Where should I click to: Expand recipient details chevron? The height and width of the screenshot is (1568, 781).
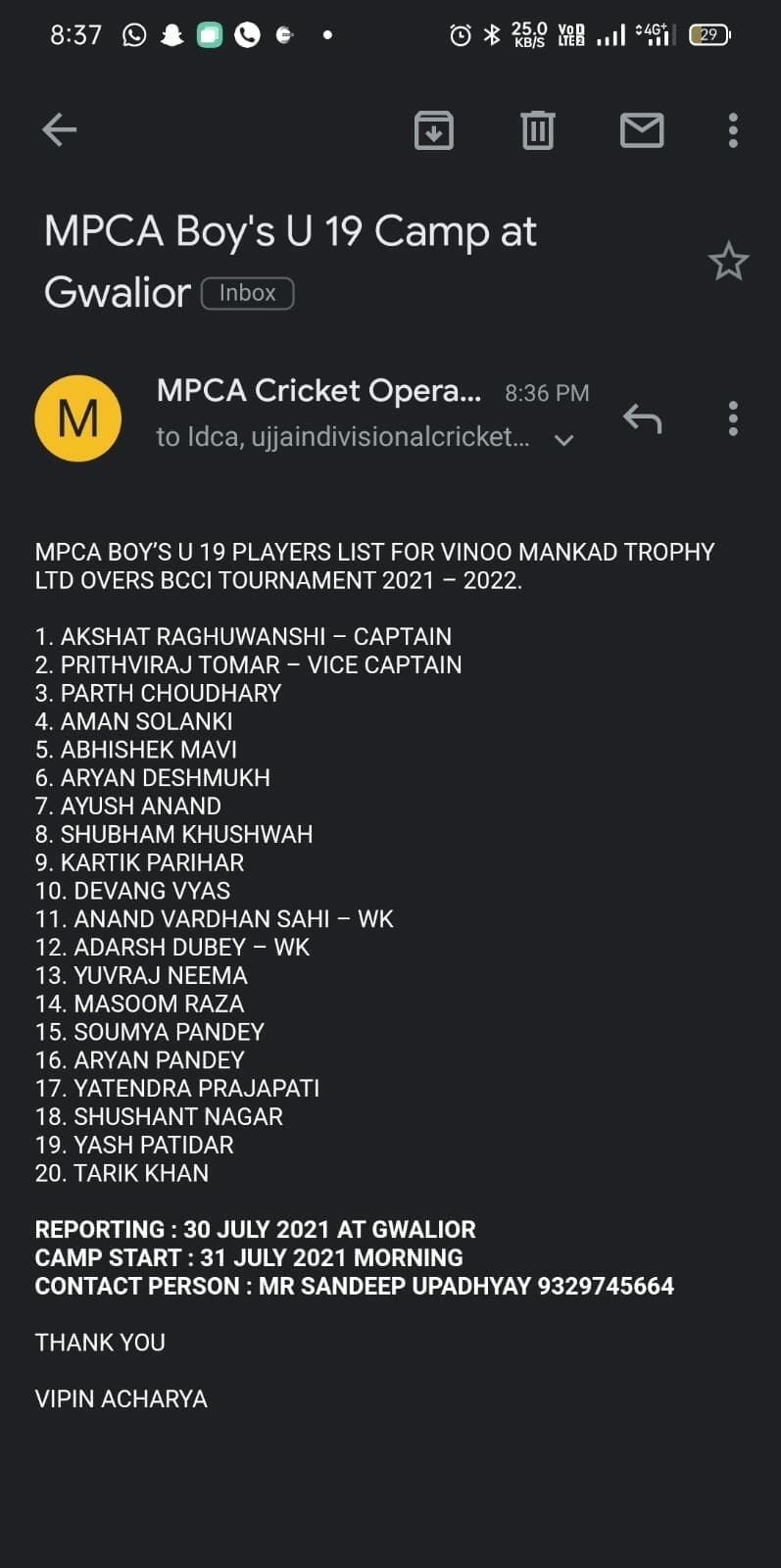[x=563, y=440]
